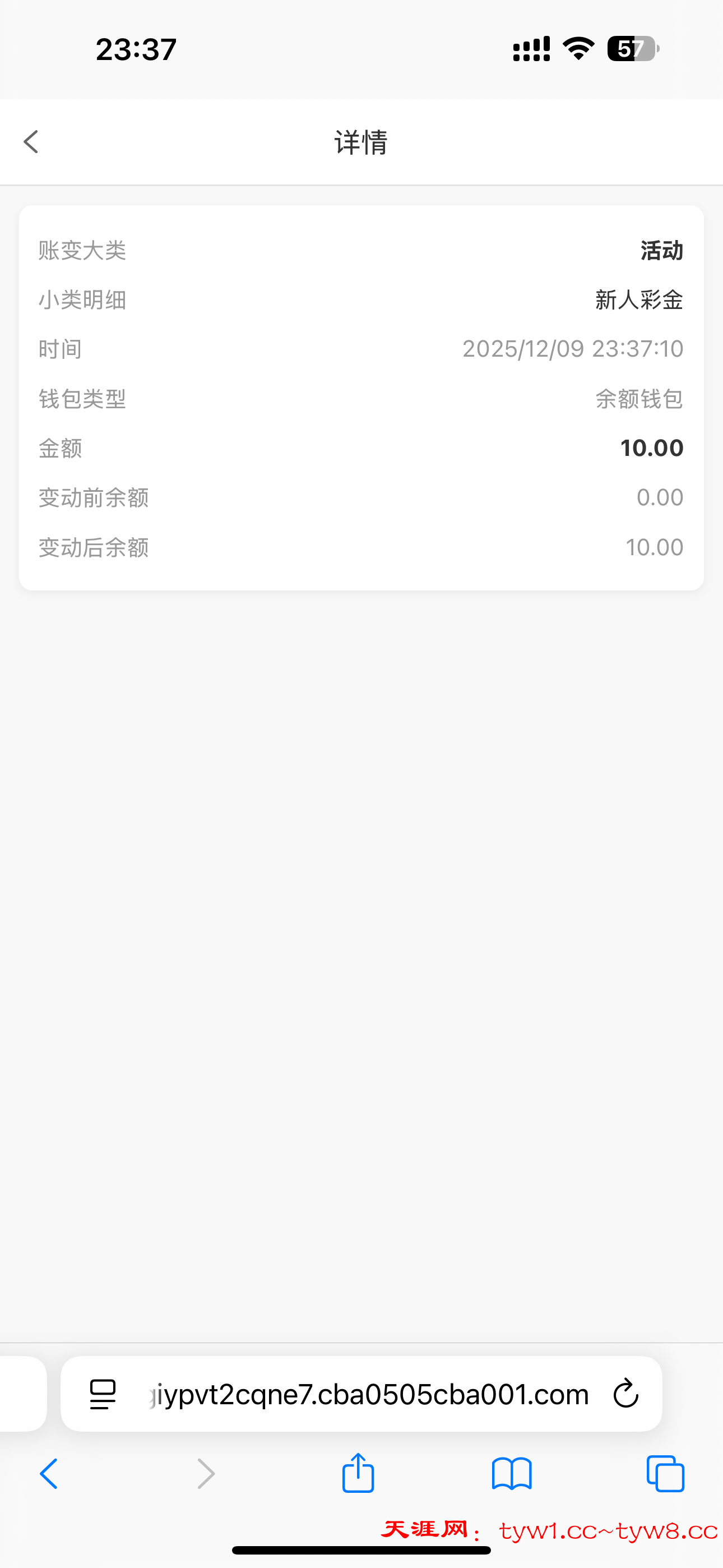Navigate back in Safari history
This screenshot has width=723, height=1568.
tap(49, 1474)
